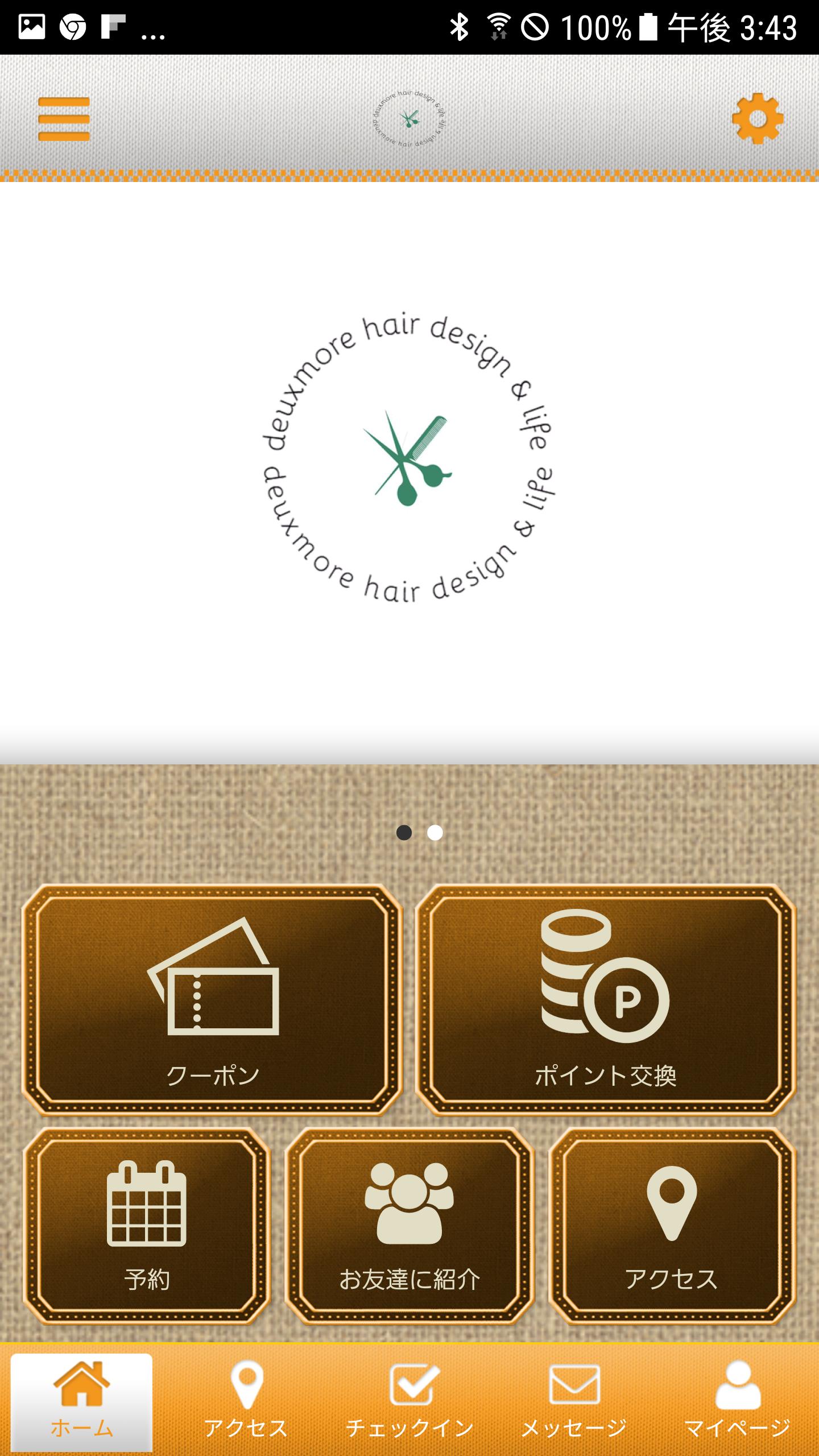
Task: Open ポイント交換 point exchange
Action: coord(605,999)
